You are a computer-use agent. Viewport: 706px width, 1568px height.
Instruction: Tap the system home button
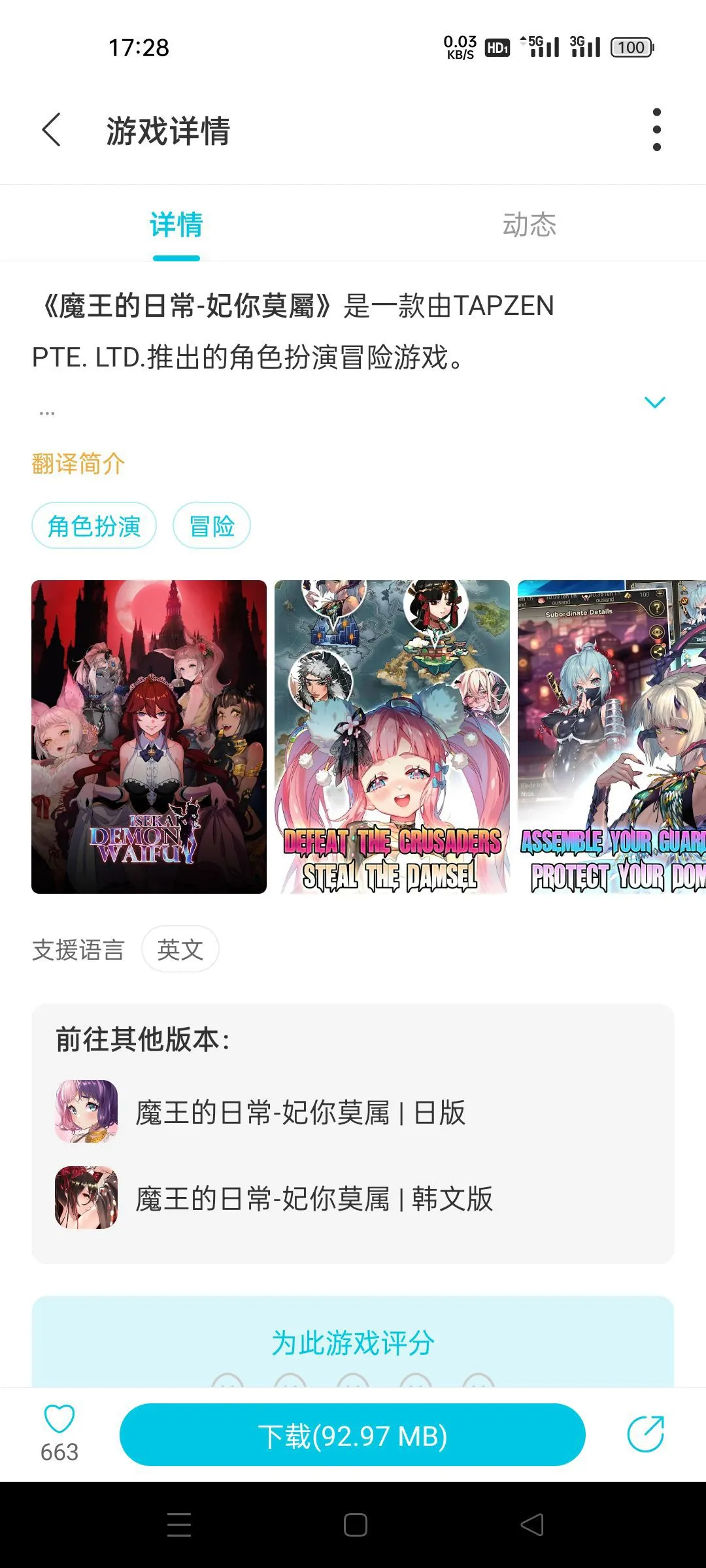[x=355, y=1525]
